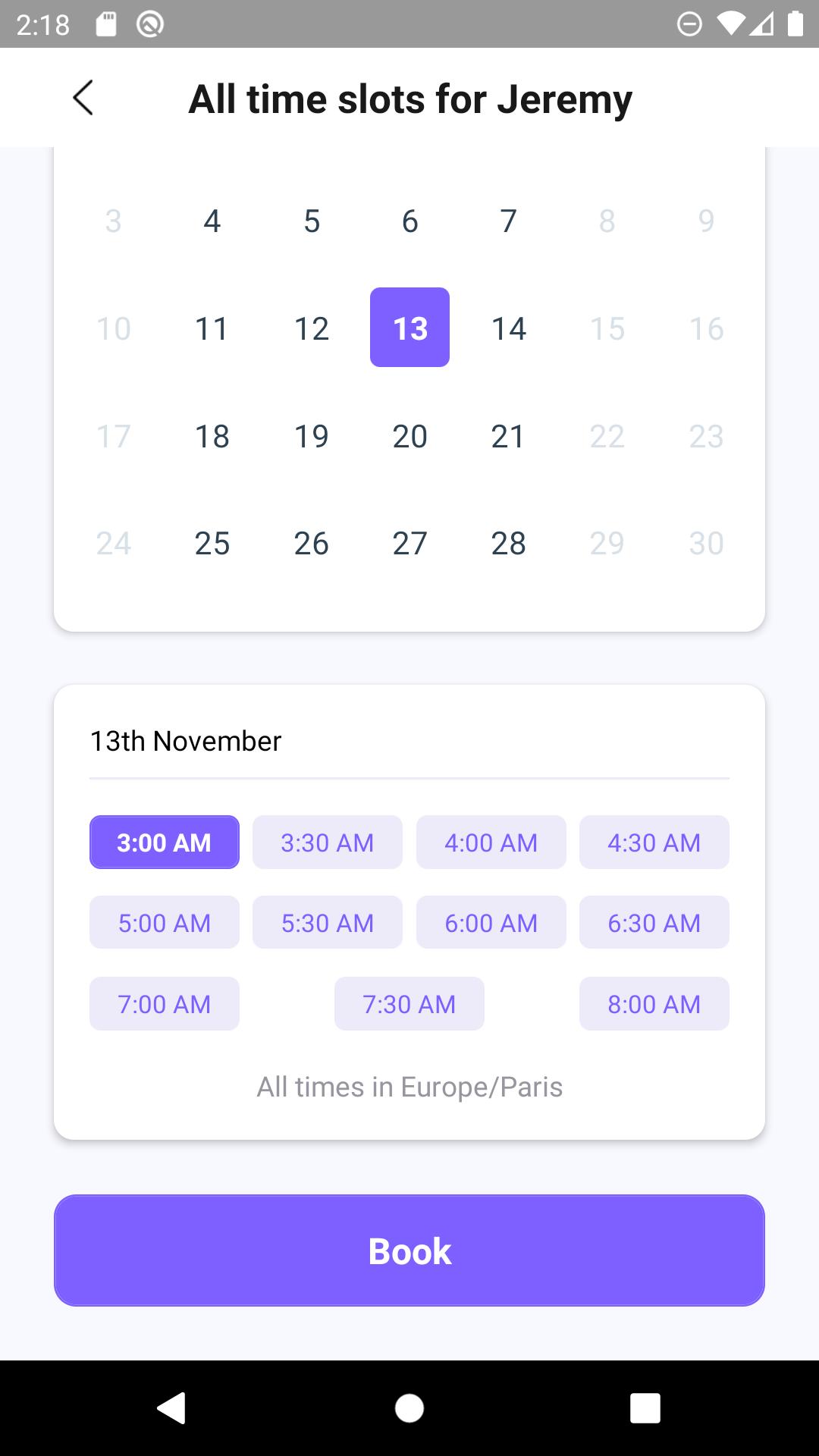Viewport: 819px width, 1456px height.
Task: Select the 6:30 AM time slot
Action: 654,923
